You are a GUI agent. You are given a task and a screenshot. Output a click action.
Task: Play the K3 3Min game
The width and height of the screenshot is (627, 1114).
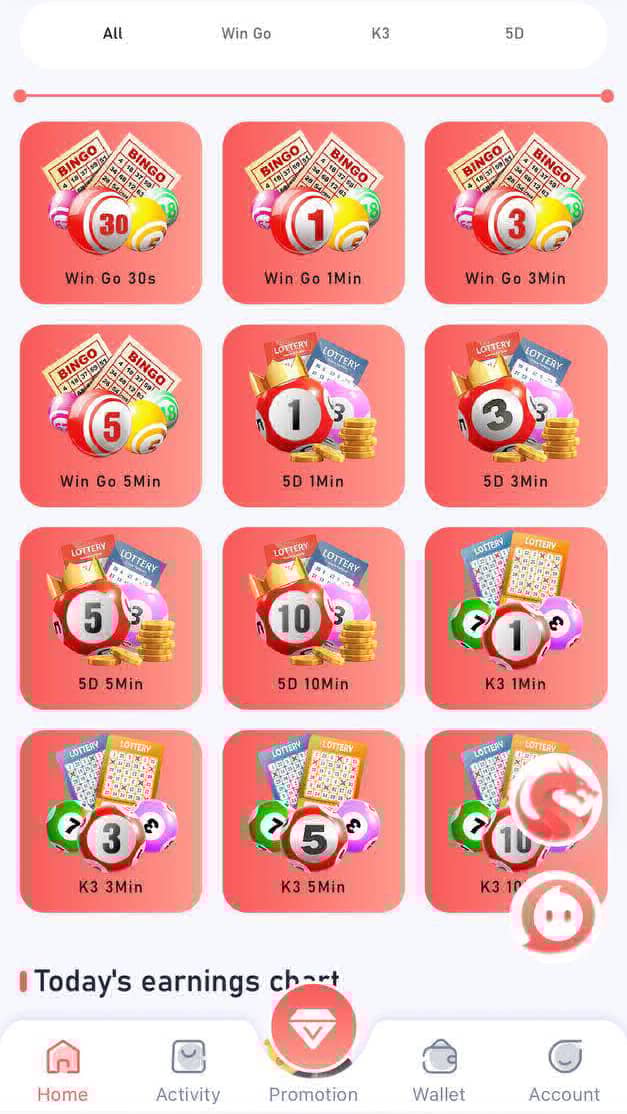pos(111,821)
